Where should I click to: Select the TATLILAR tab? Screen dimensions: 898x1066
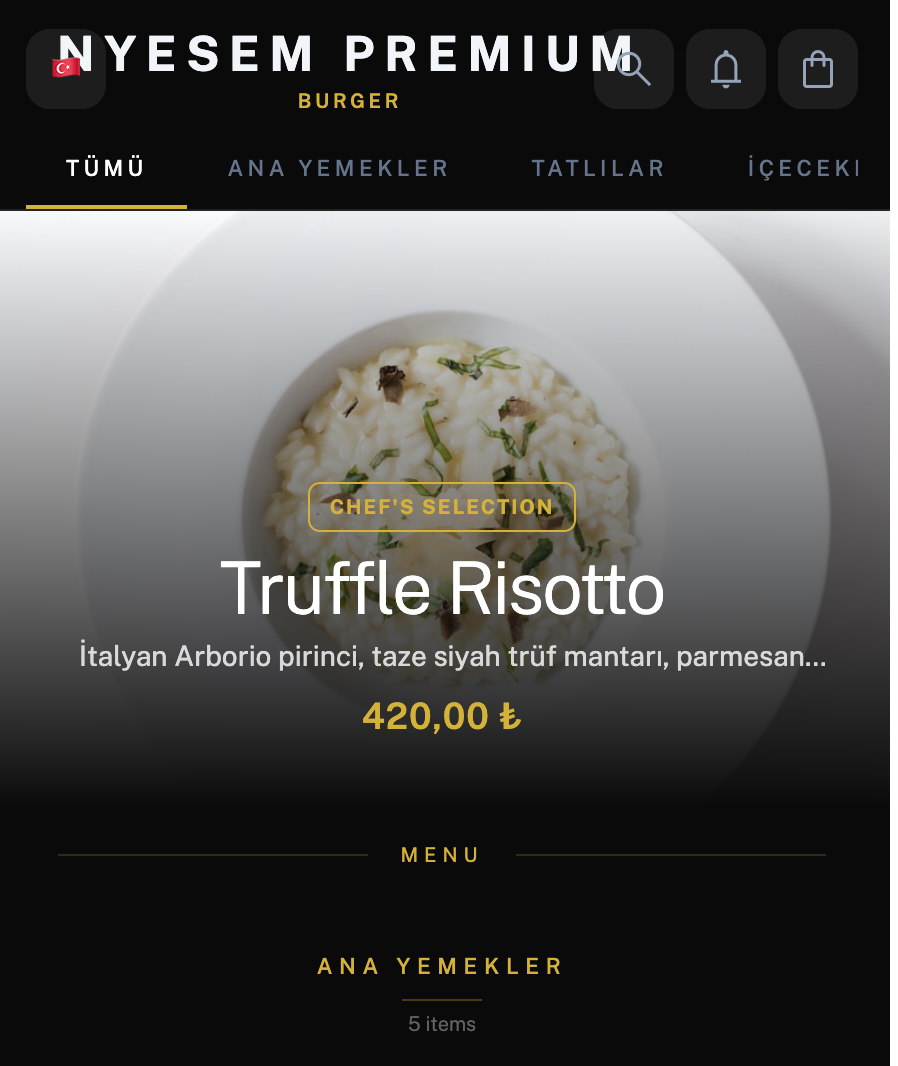pyautogui.click(x=598, y=168)
